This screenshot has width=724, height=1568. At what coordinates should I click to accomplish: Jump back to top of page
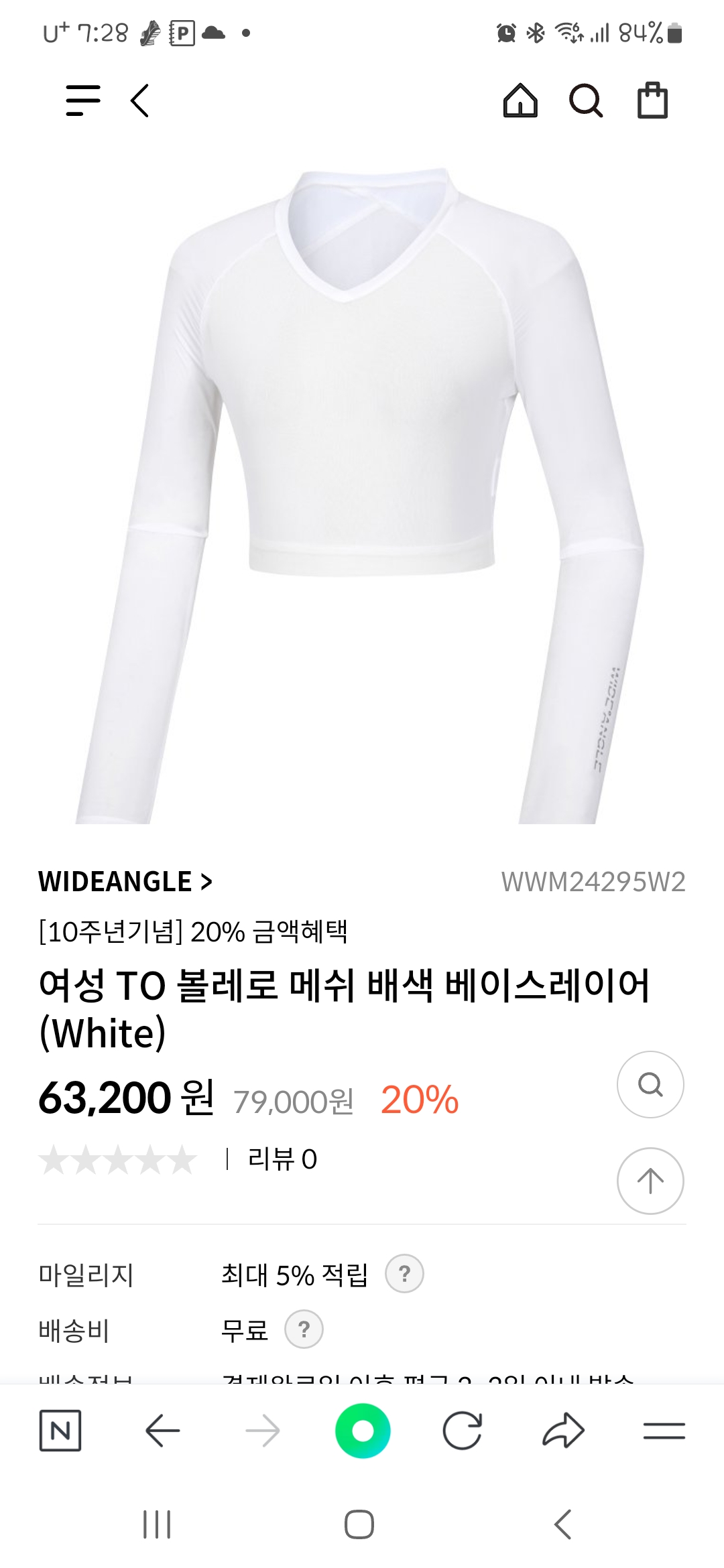click(650, 1181)
